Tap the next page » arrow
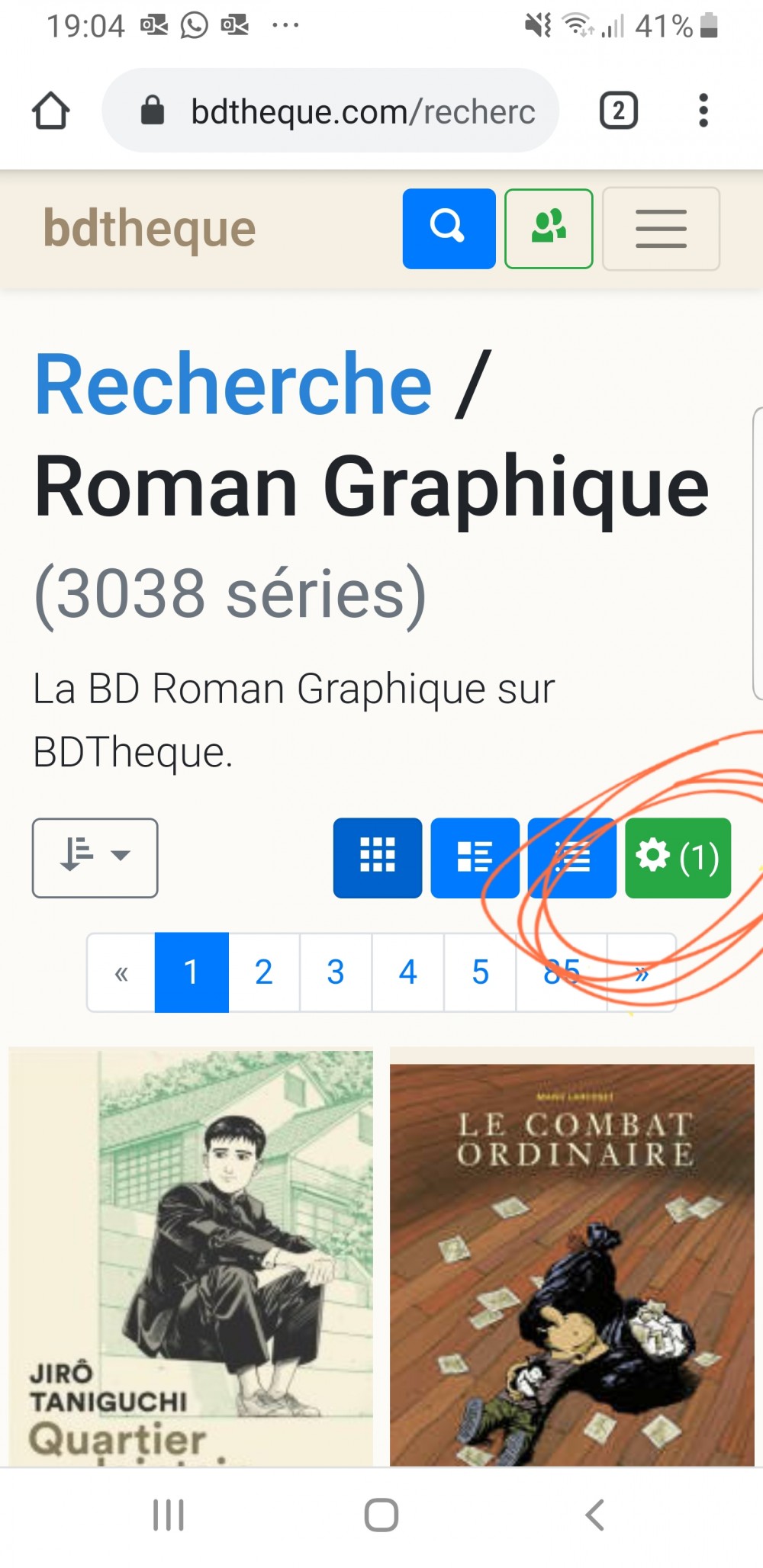Image resolution: width=763 pixels, height=1568 pixels. pos(642,972)
